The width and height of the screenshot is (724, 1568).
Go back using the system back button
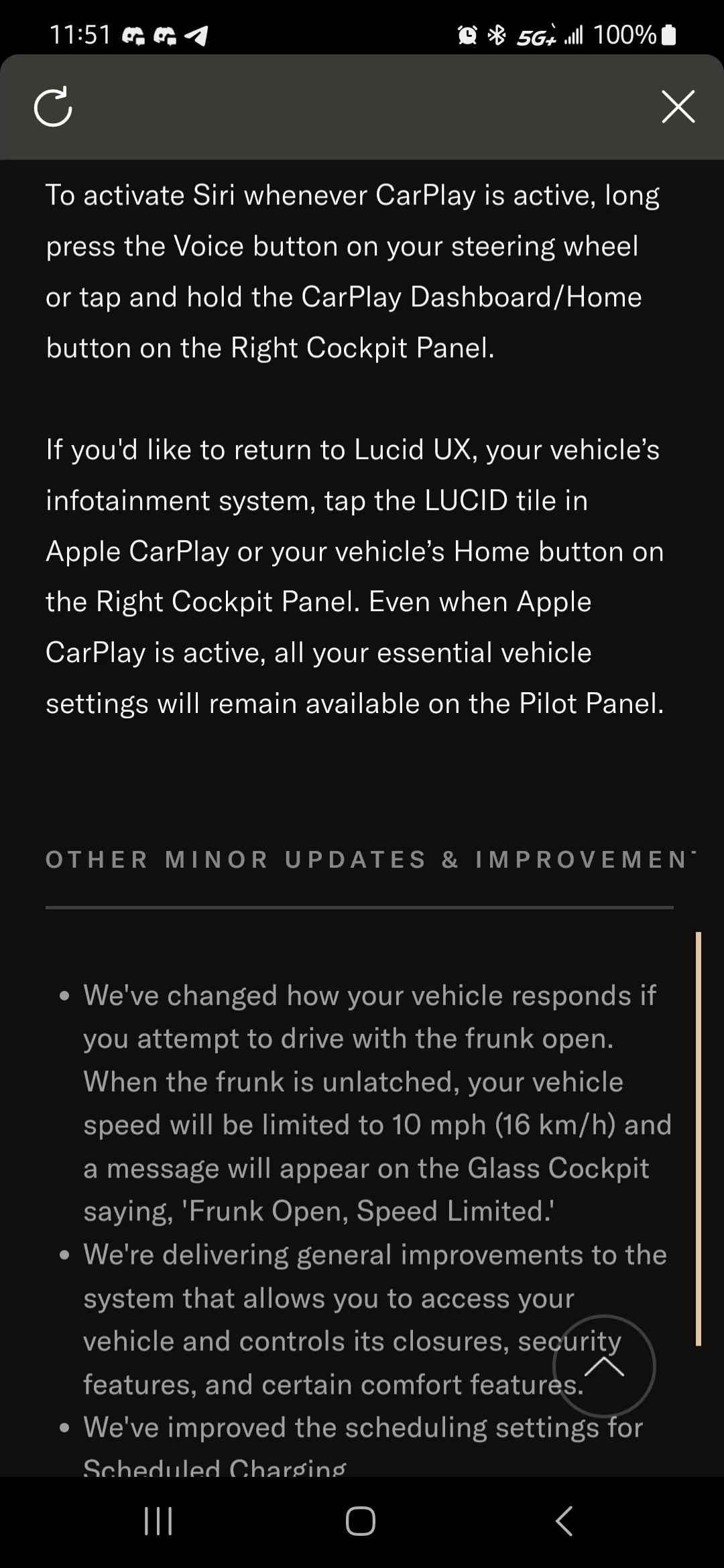click(564, 1521)
